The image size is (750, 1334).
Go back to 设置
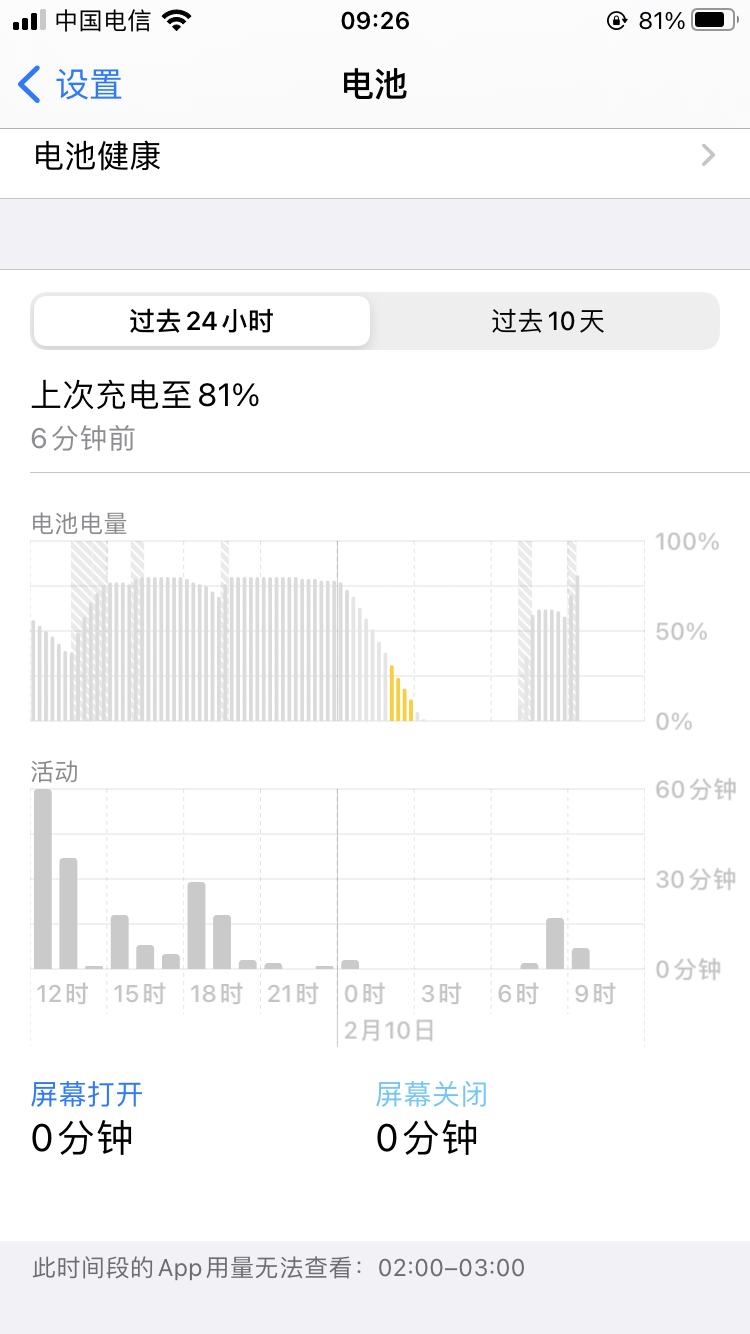(70, 85)
